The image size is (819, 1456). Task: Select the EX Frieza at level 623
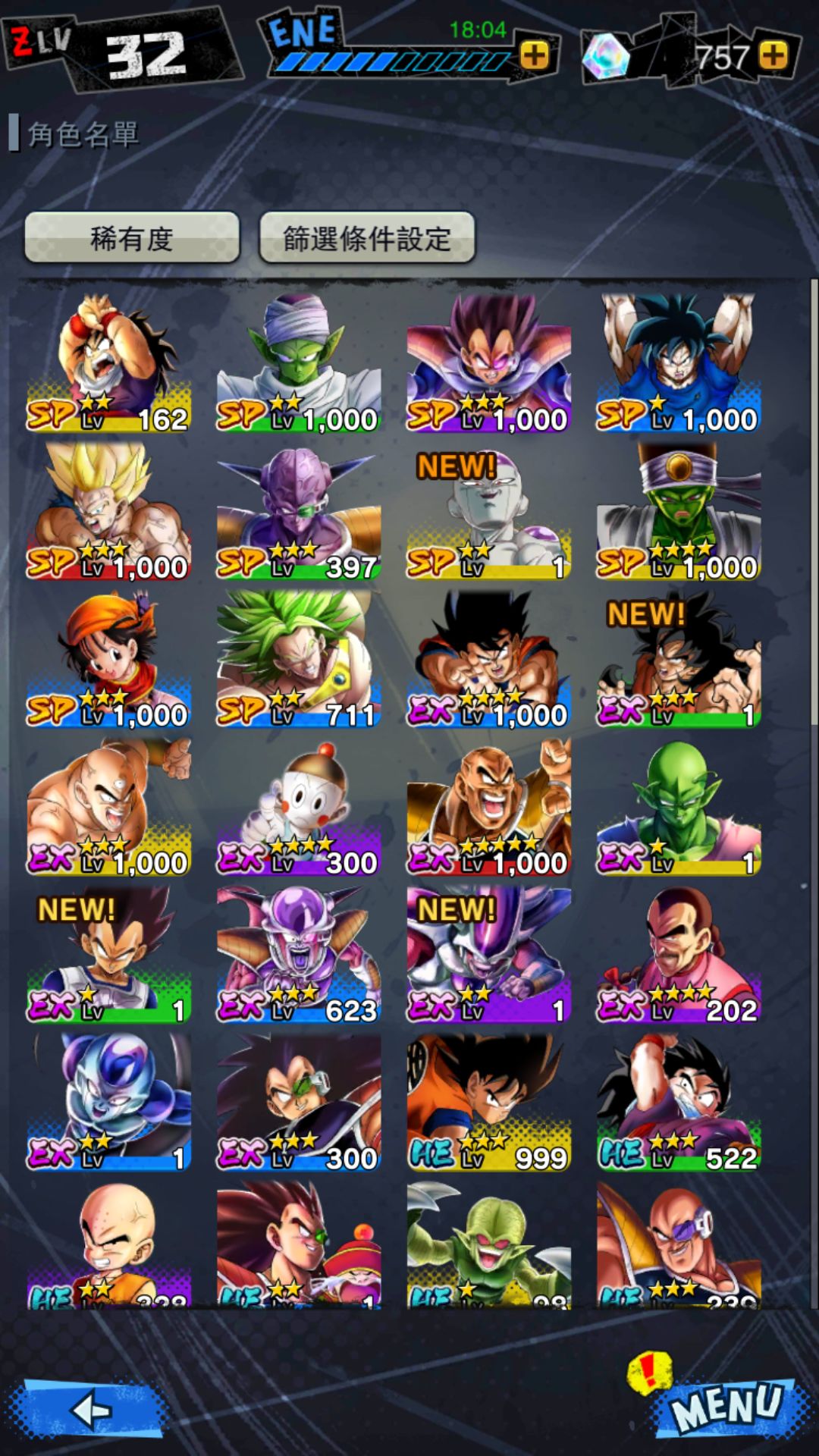point(299,954)
